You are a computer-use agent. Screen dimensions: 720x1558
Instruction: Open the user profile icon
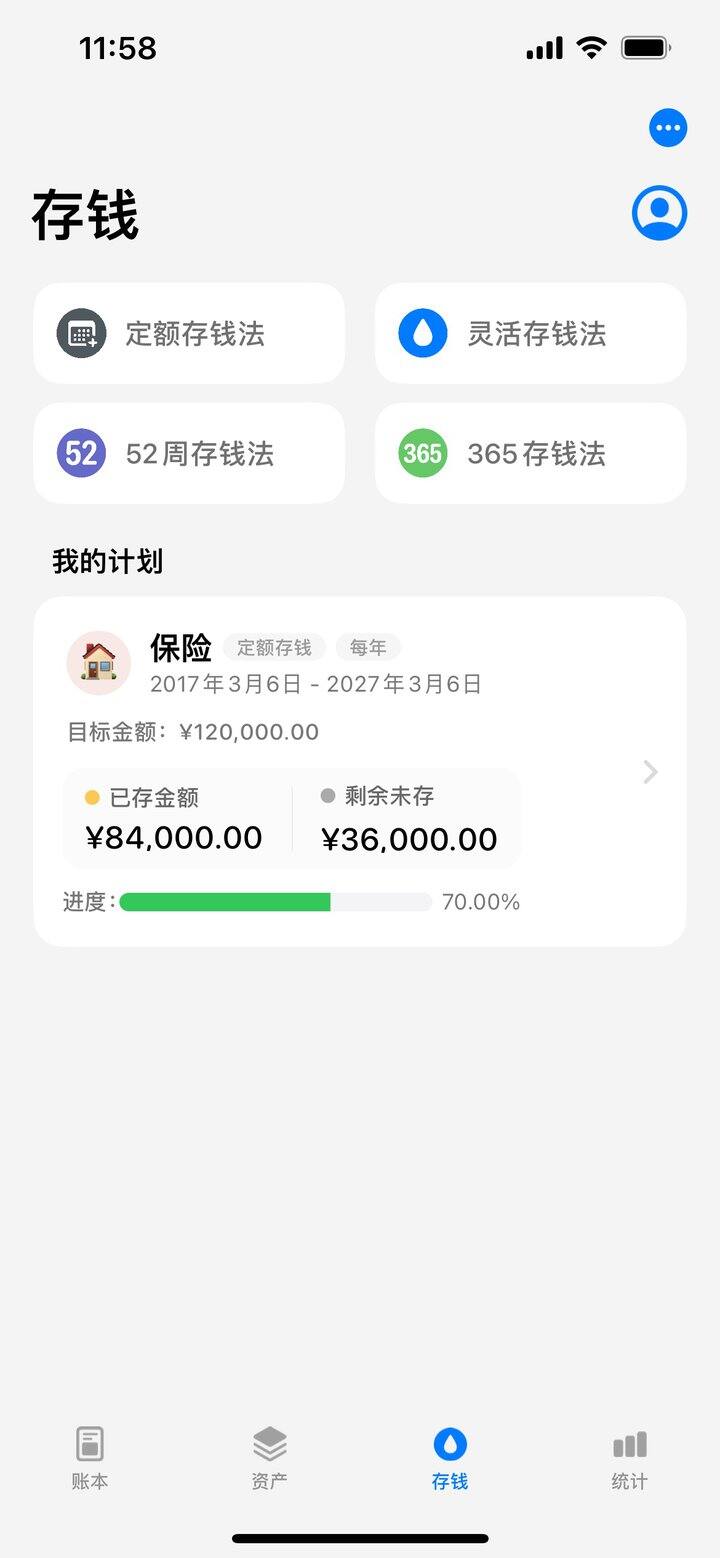(x=660, y=213)
